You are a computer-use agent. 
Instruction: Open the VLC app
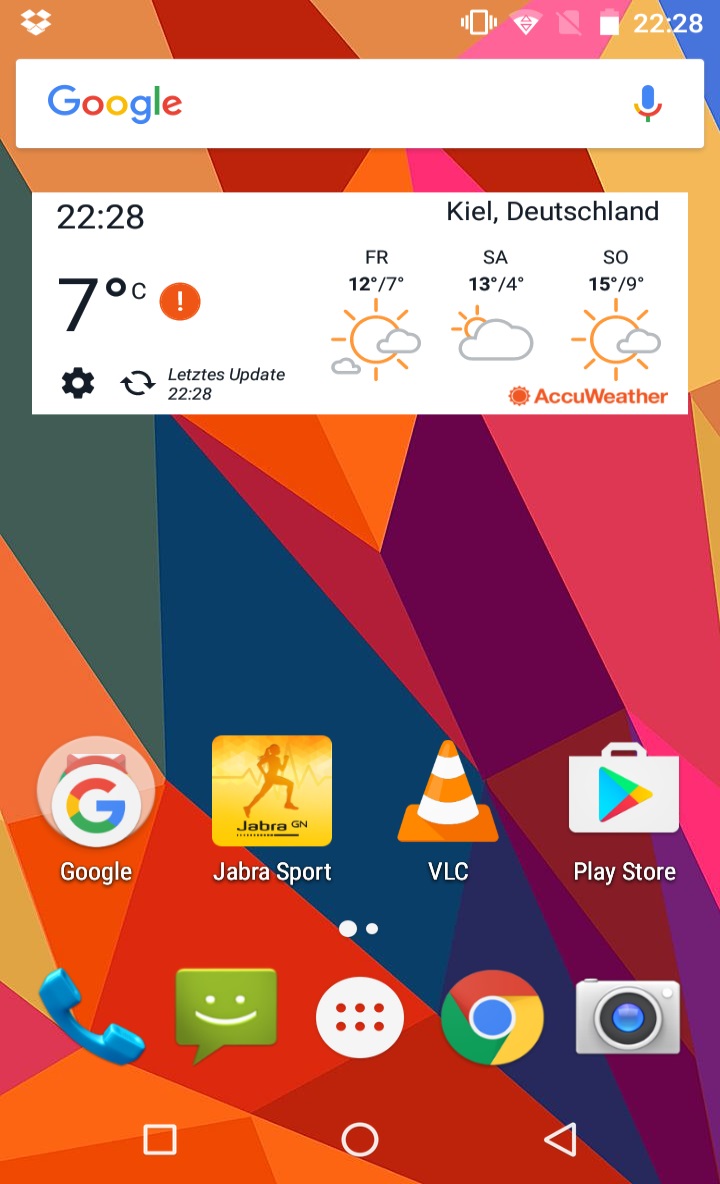(448, 791)
